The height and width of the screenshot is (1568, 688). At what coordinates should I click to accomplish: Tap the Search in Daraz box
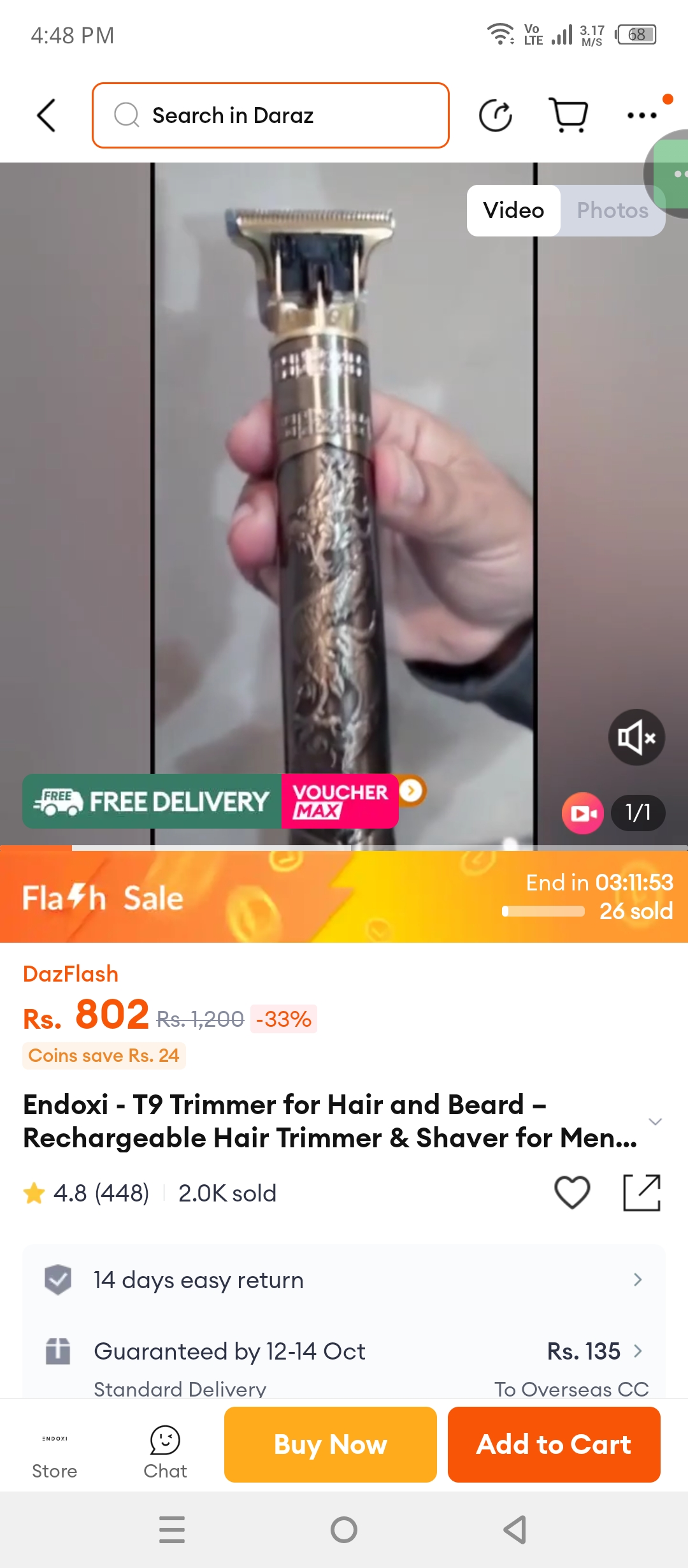coord(271,115)
